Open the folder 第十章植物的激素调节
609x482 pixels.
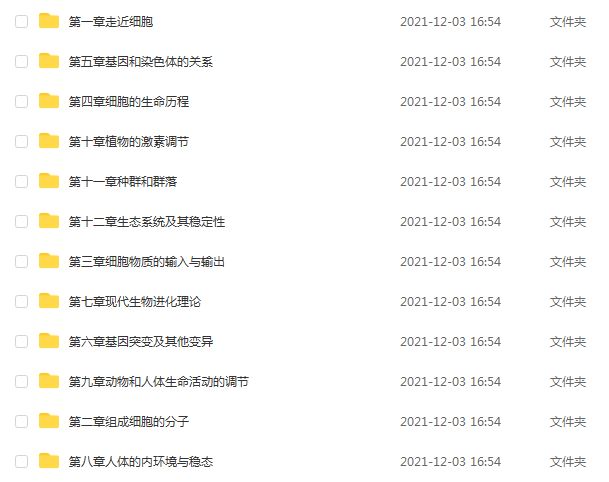coord(128,141)
